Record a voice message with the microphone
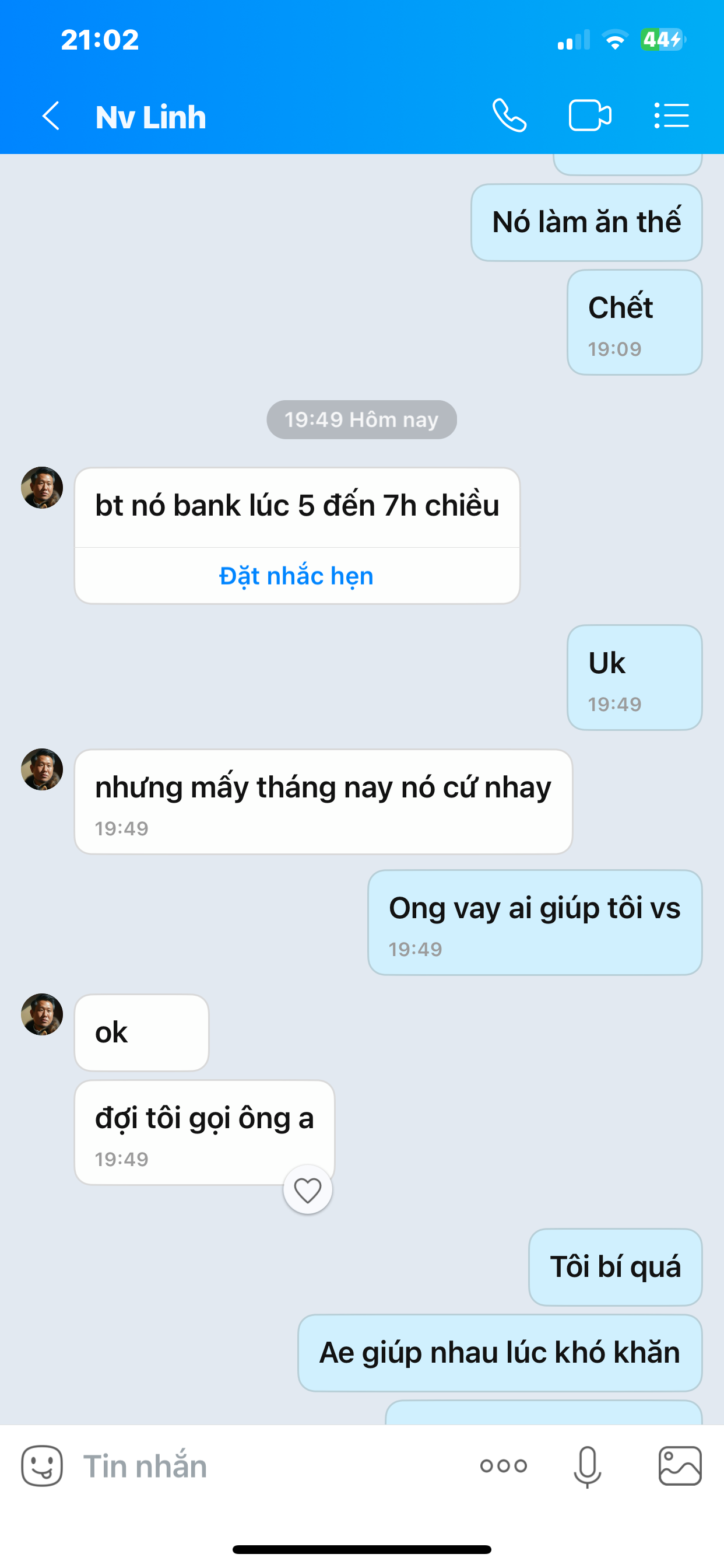The height and width of the screenshot is (1568, 724). click(x=587, y=1466)
